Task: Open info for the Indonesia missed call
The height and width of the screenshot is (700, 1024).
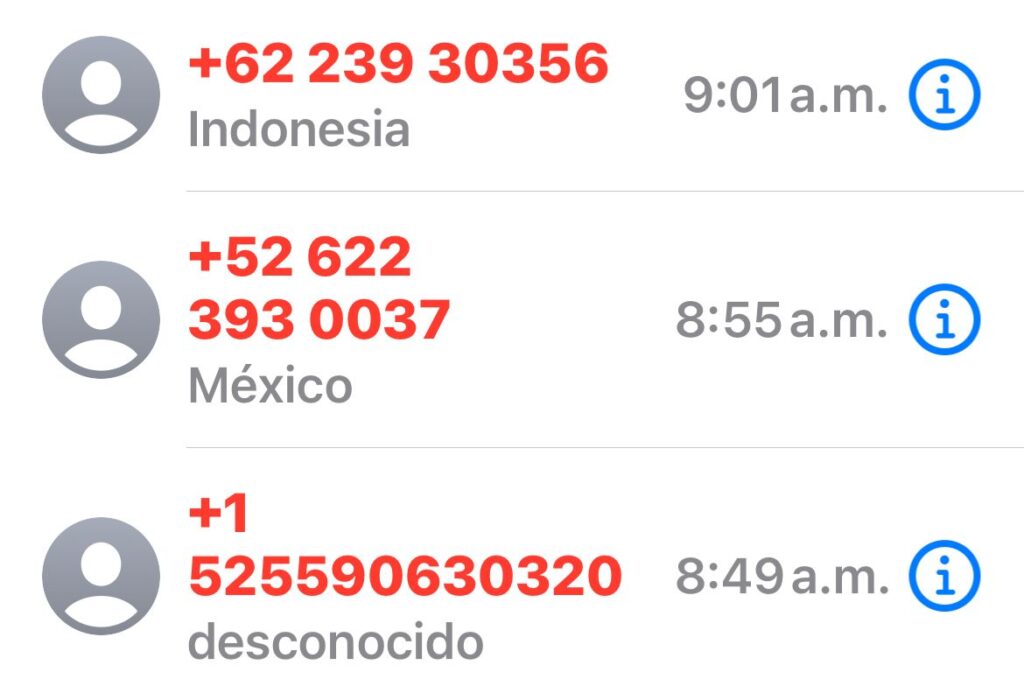Action: click(944, 96)
